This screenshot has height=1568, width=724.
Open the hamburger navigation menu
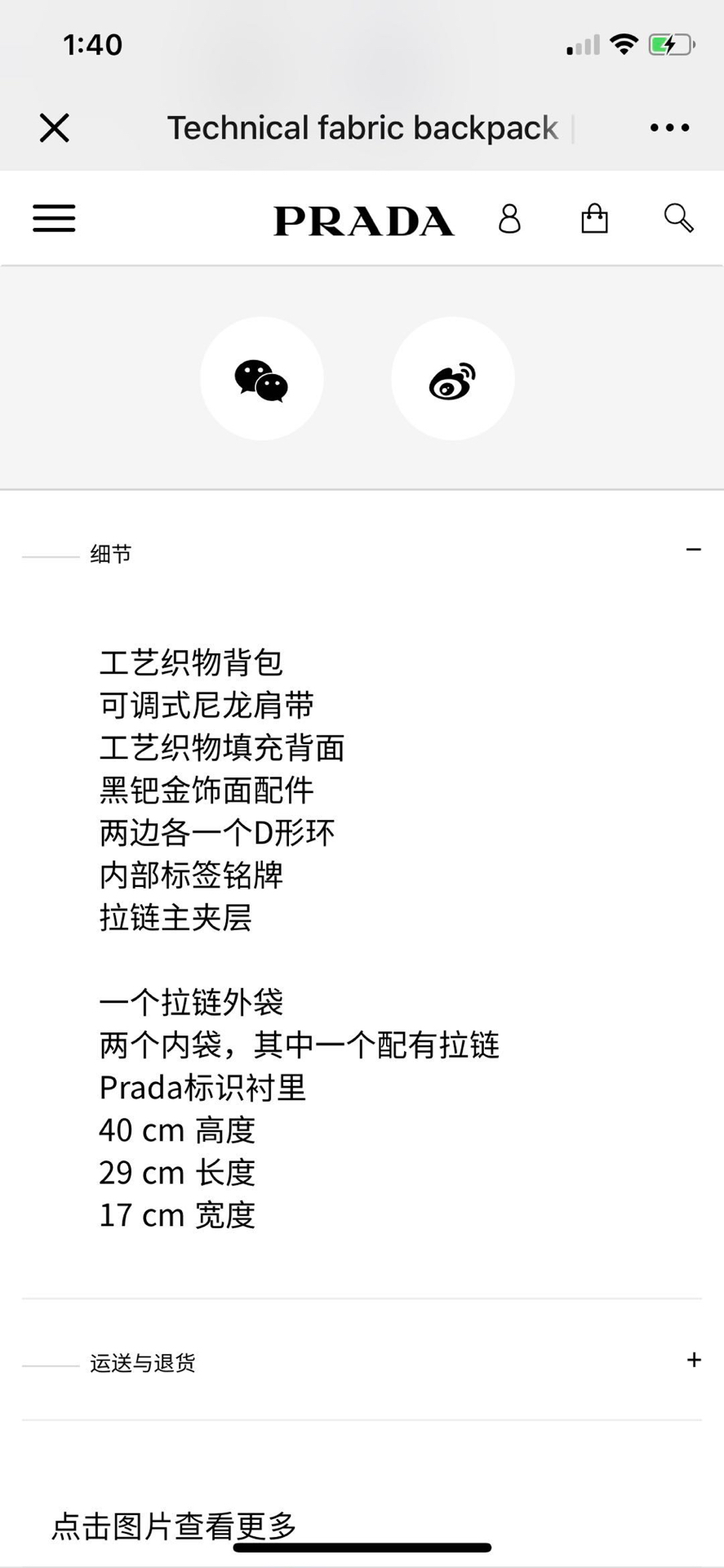pos(54,218)
